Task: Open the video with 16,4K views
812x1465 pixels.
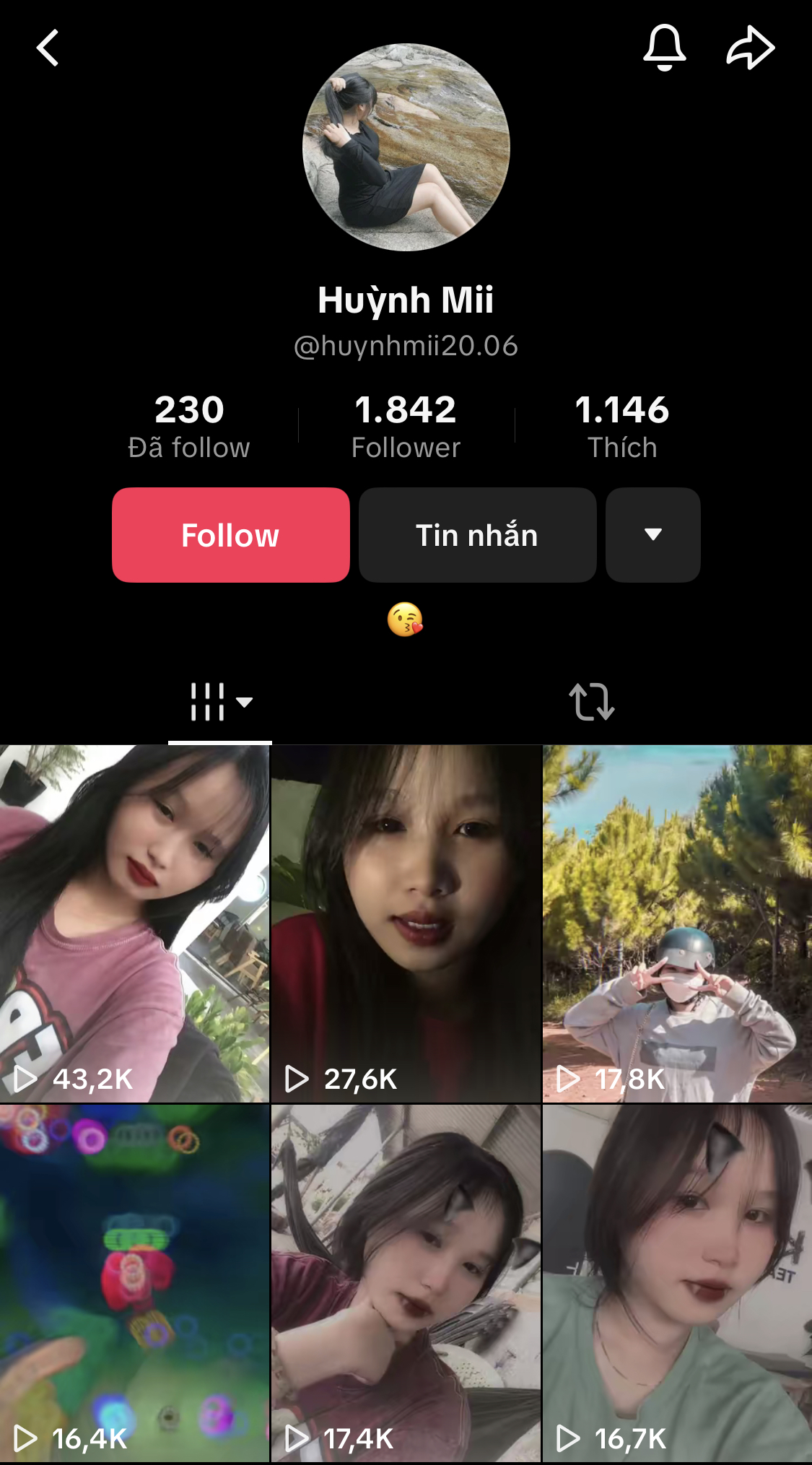Action: pos(134,1282)
